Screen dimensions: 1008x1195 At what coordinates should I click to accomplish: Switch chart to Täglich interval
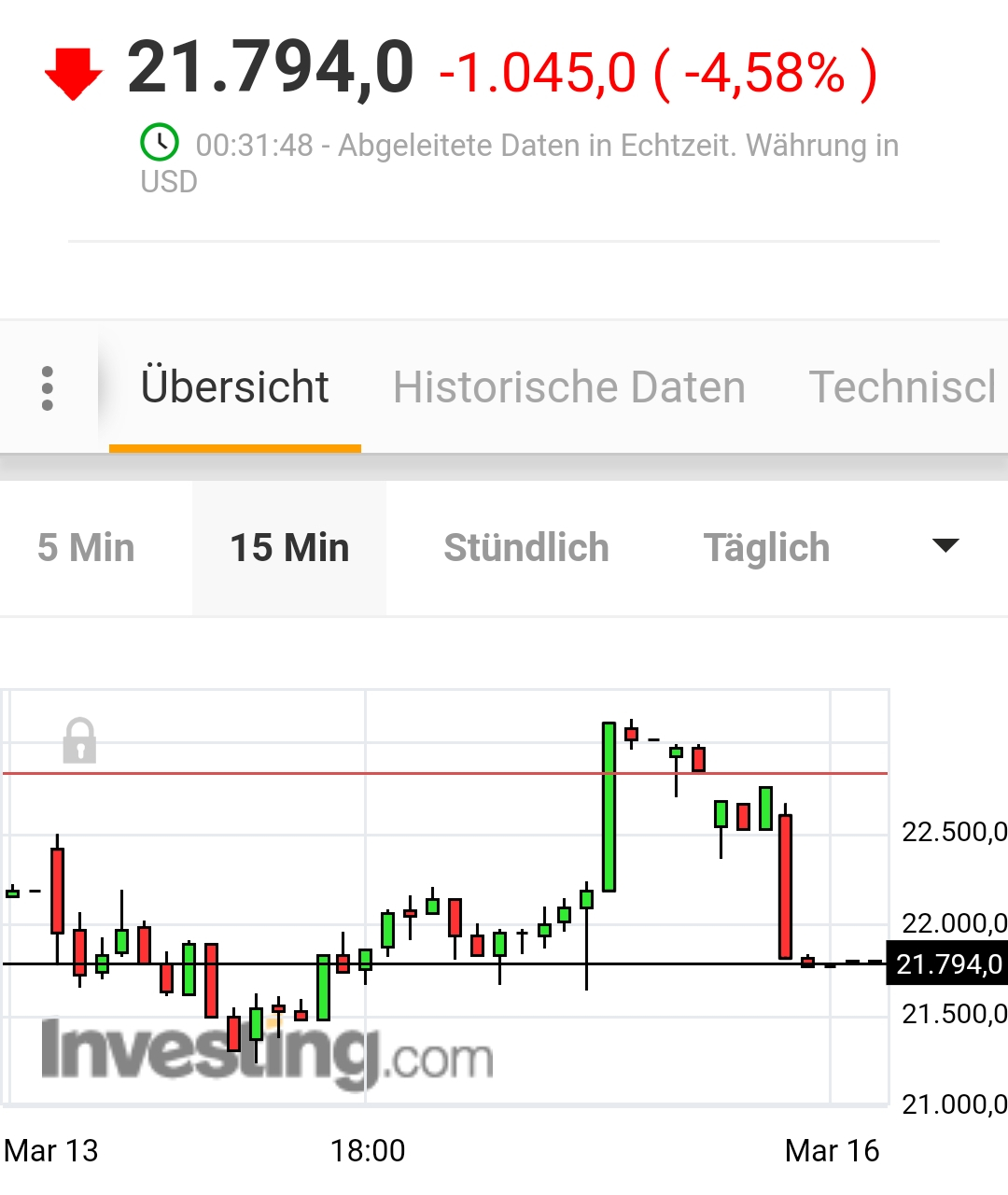tap(766, 548)
